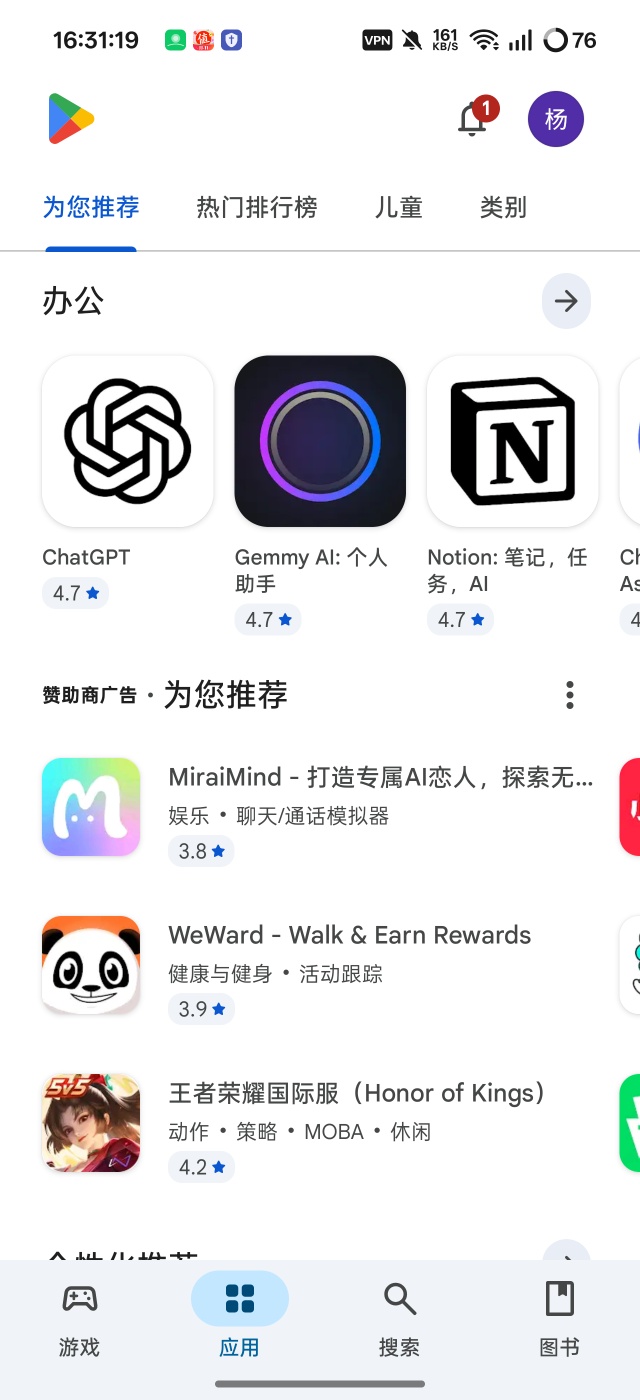Open the notifications bell
The width and height of the screenshot is (640, 1400).
pyautogui.click(x=473, y=120)
